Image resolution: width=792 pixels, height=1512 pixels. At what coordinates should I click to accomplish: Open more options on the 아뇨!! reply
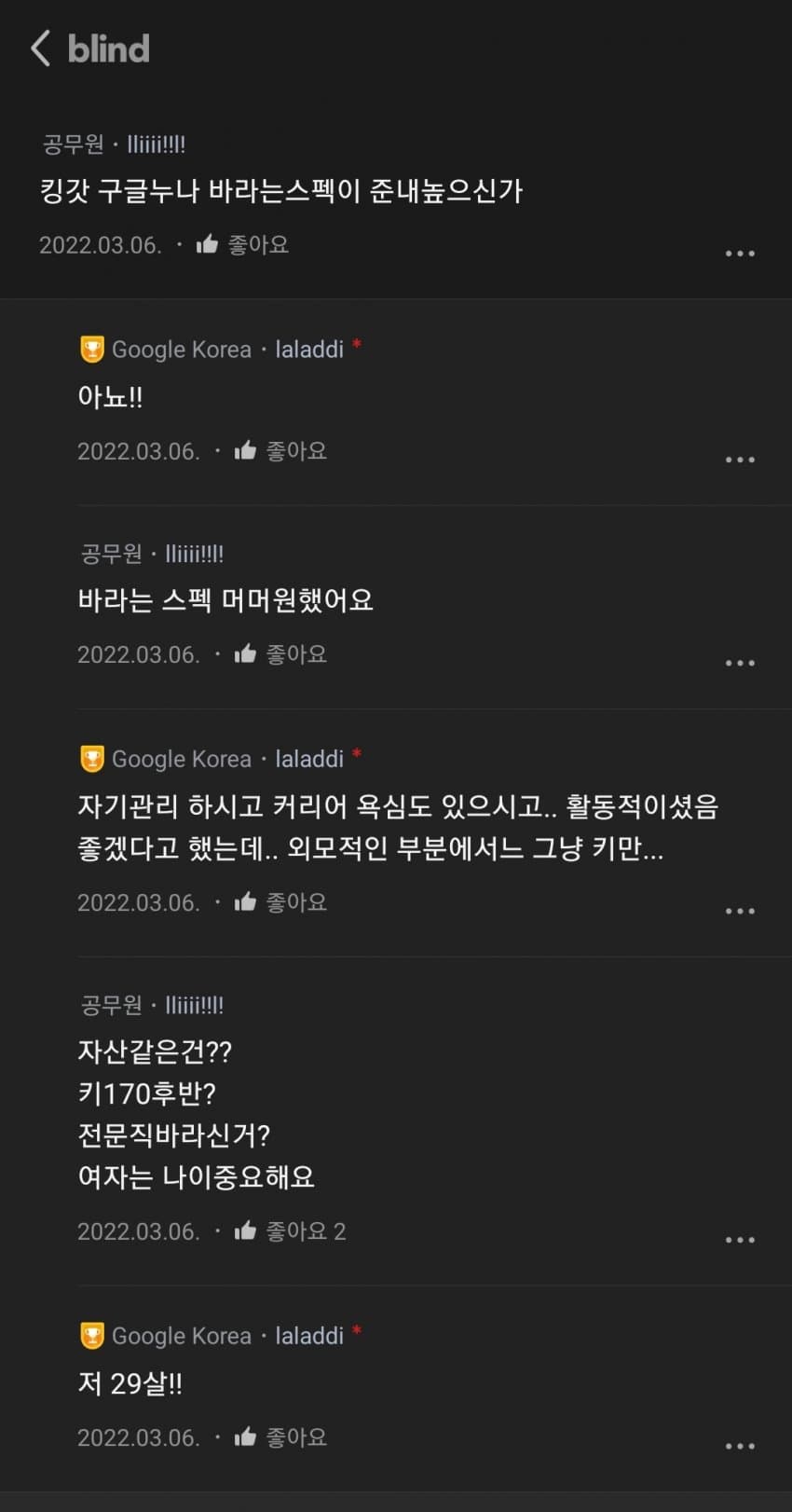[x=740, y=460]
